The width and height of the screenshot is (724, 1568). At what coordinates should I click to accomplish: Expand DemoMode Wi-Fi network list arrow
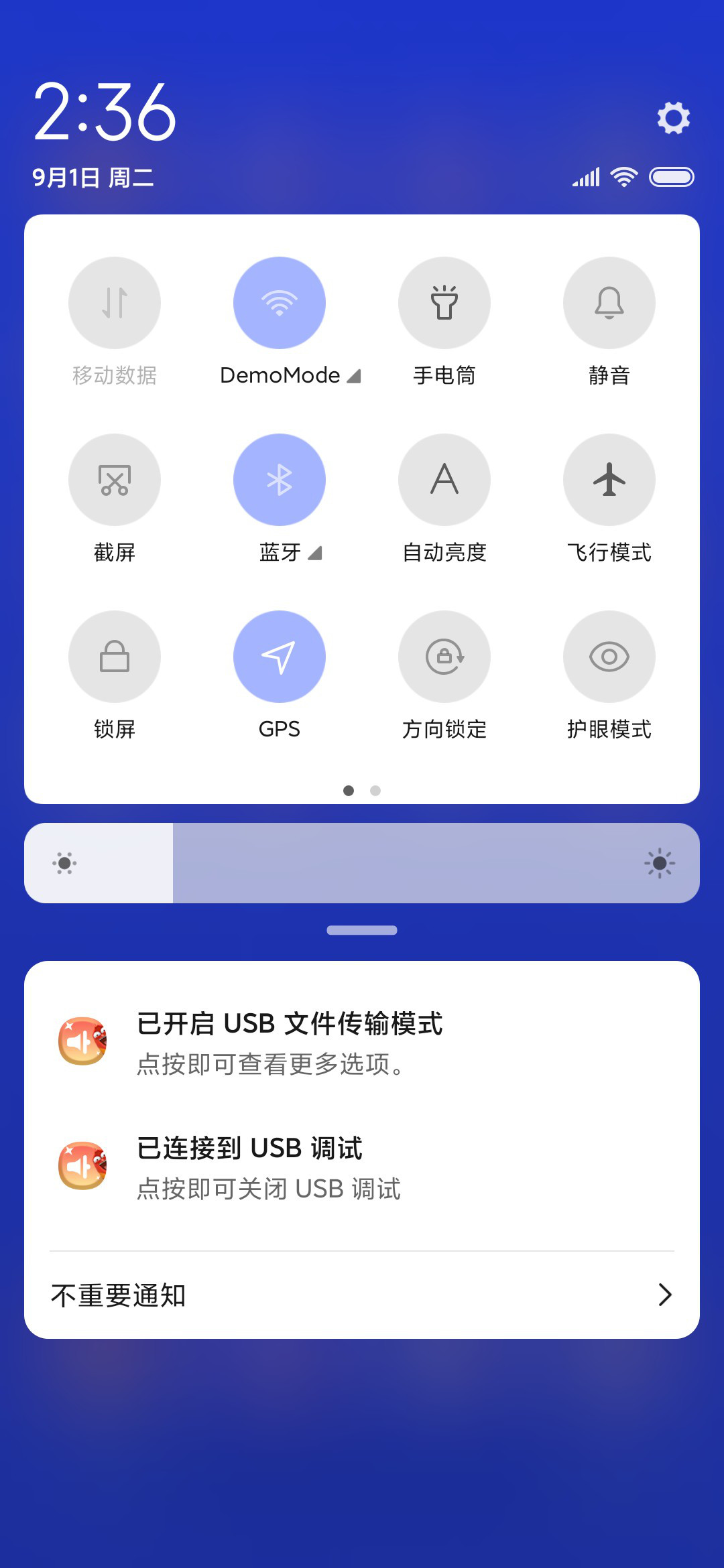coord(354,376)
